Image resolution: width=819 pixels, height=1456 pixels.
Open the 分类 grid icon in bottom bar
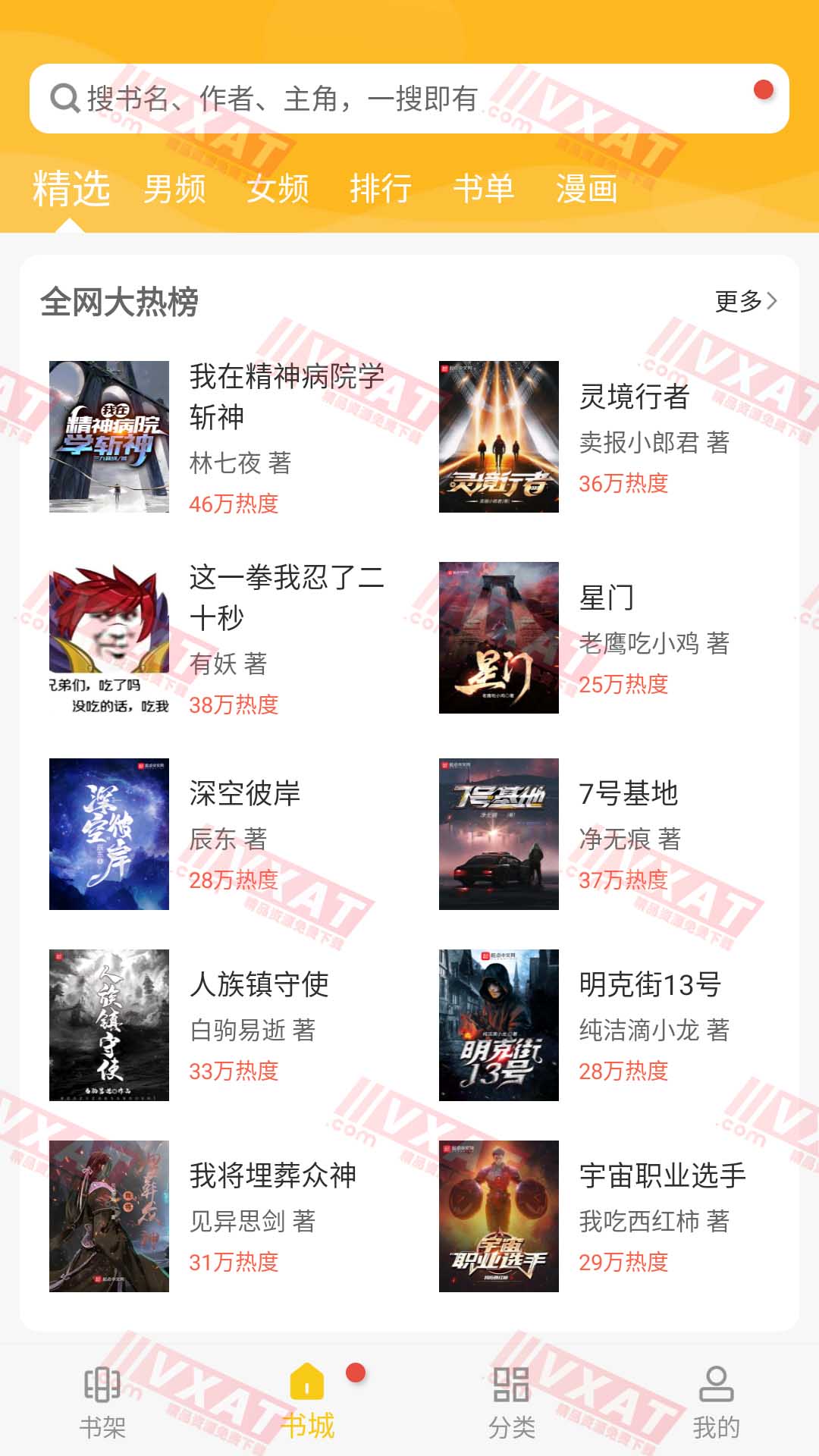click(x=510, y=1395)
